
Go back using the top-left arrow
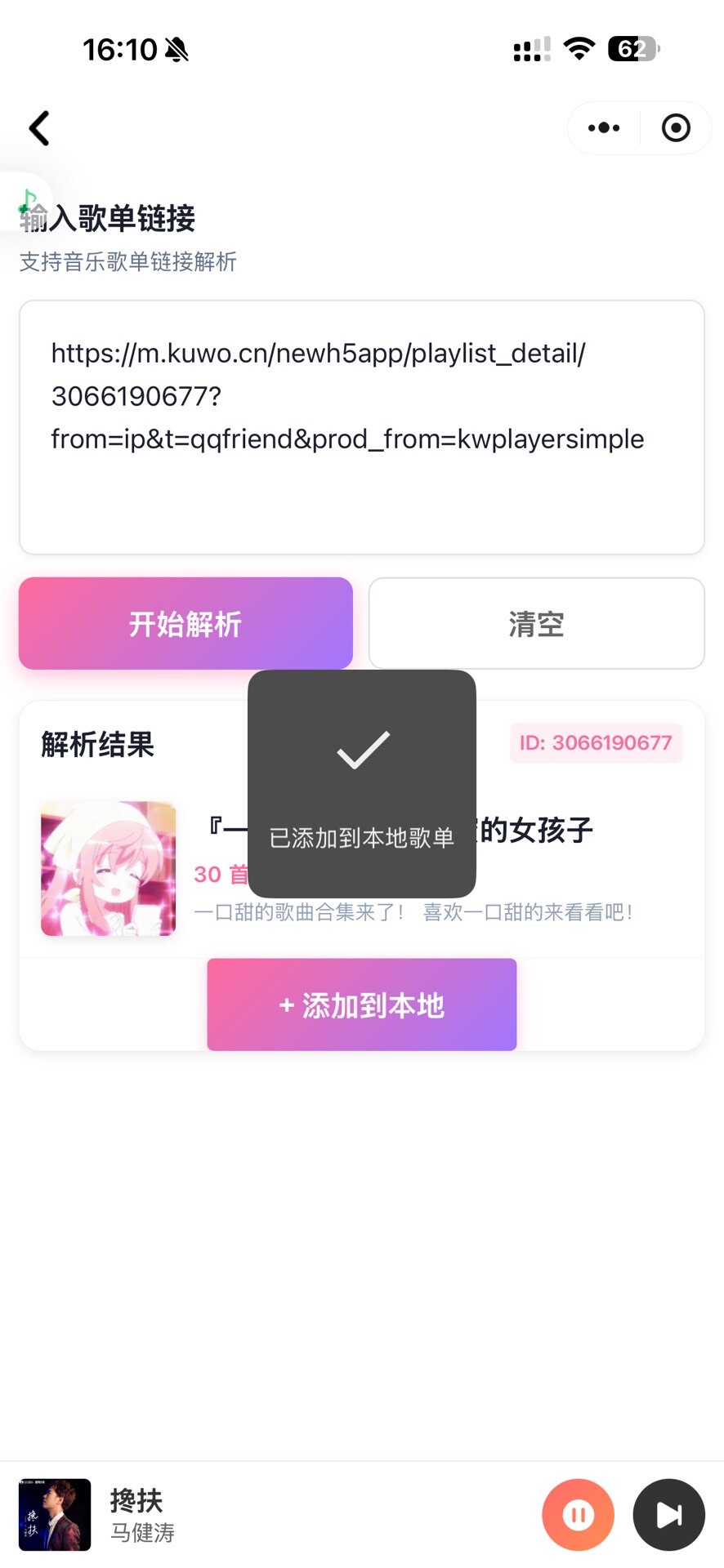tap(39, 128)
